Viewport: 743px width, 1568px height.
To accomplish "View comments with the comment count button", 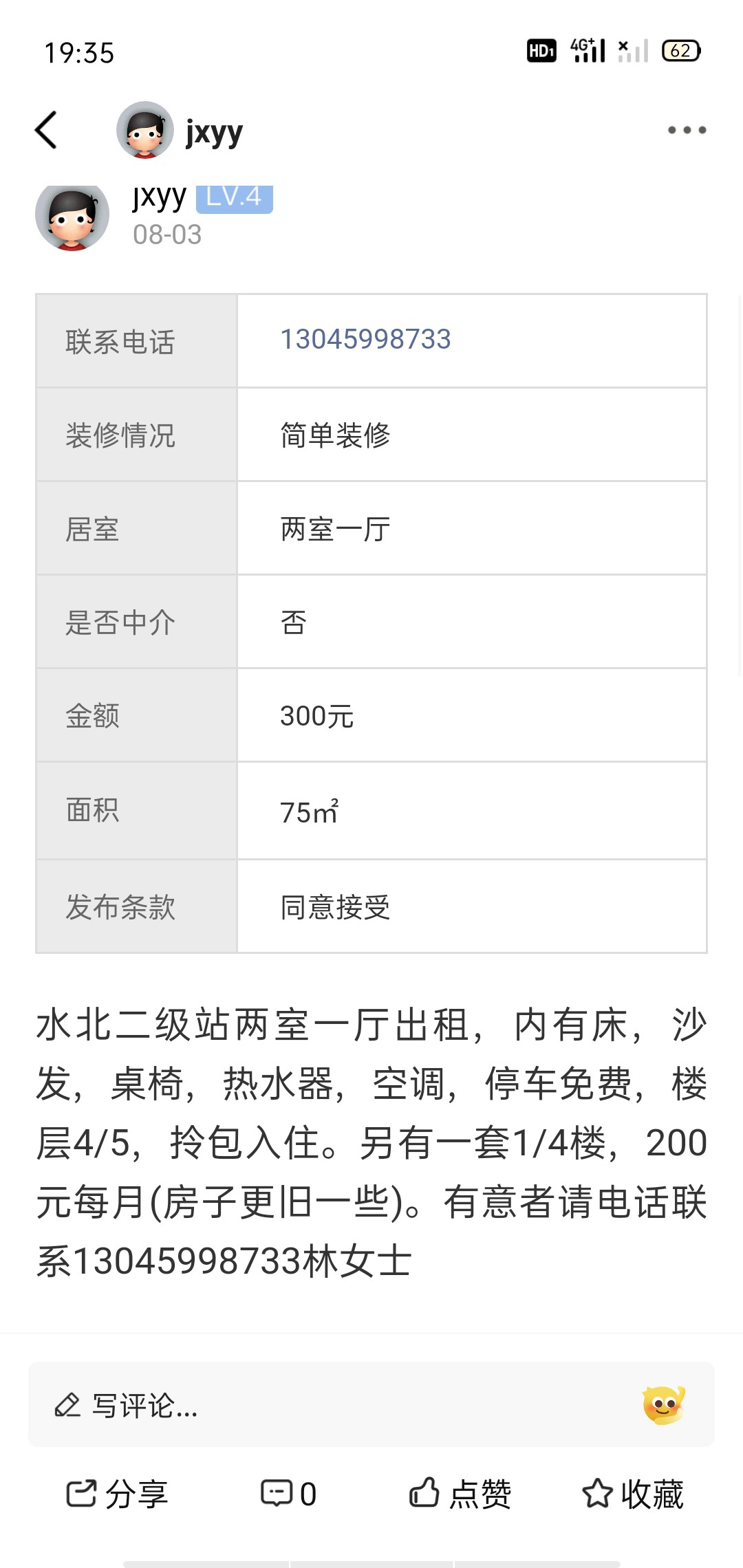I will tap(288, 1494).
